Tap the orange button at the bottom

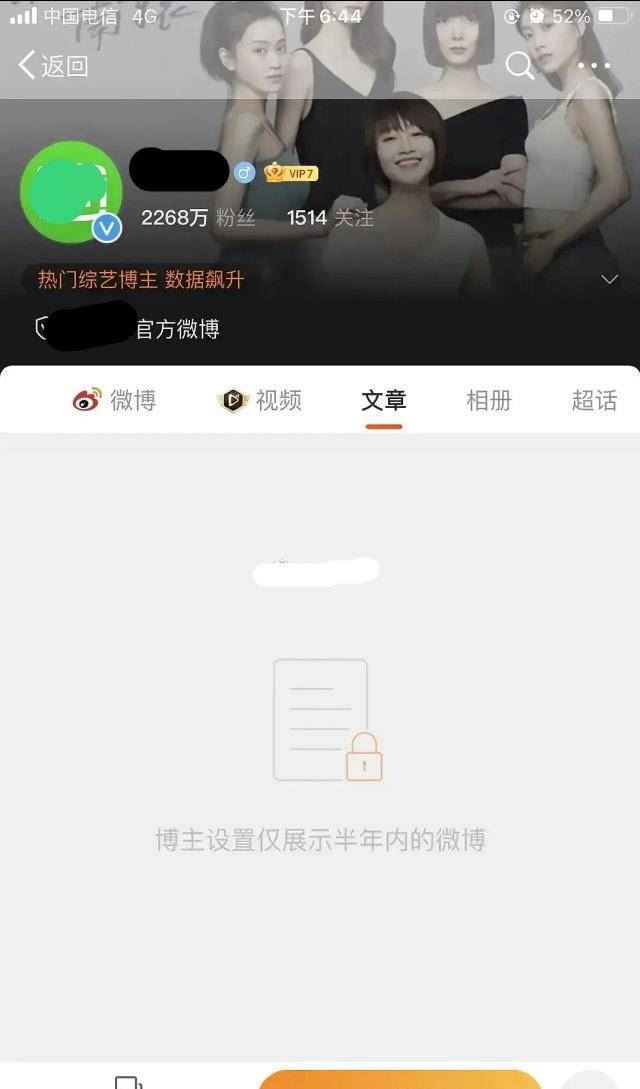coord(400,1079)
